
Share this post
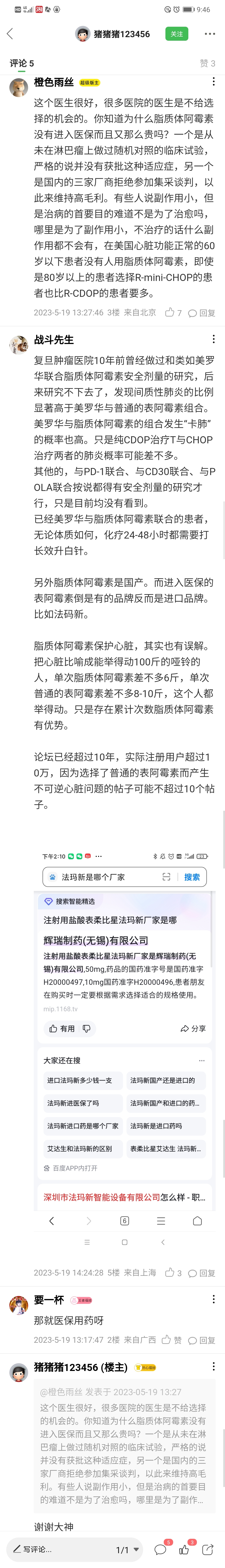pos(207,1549)
